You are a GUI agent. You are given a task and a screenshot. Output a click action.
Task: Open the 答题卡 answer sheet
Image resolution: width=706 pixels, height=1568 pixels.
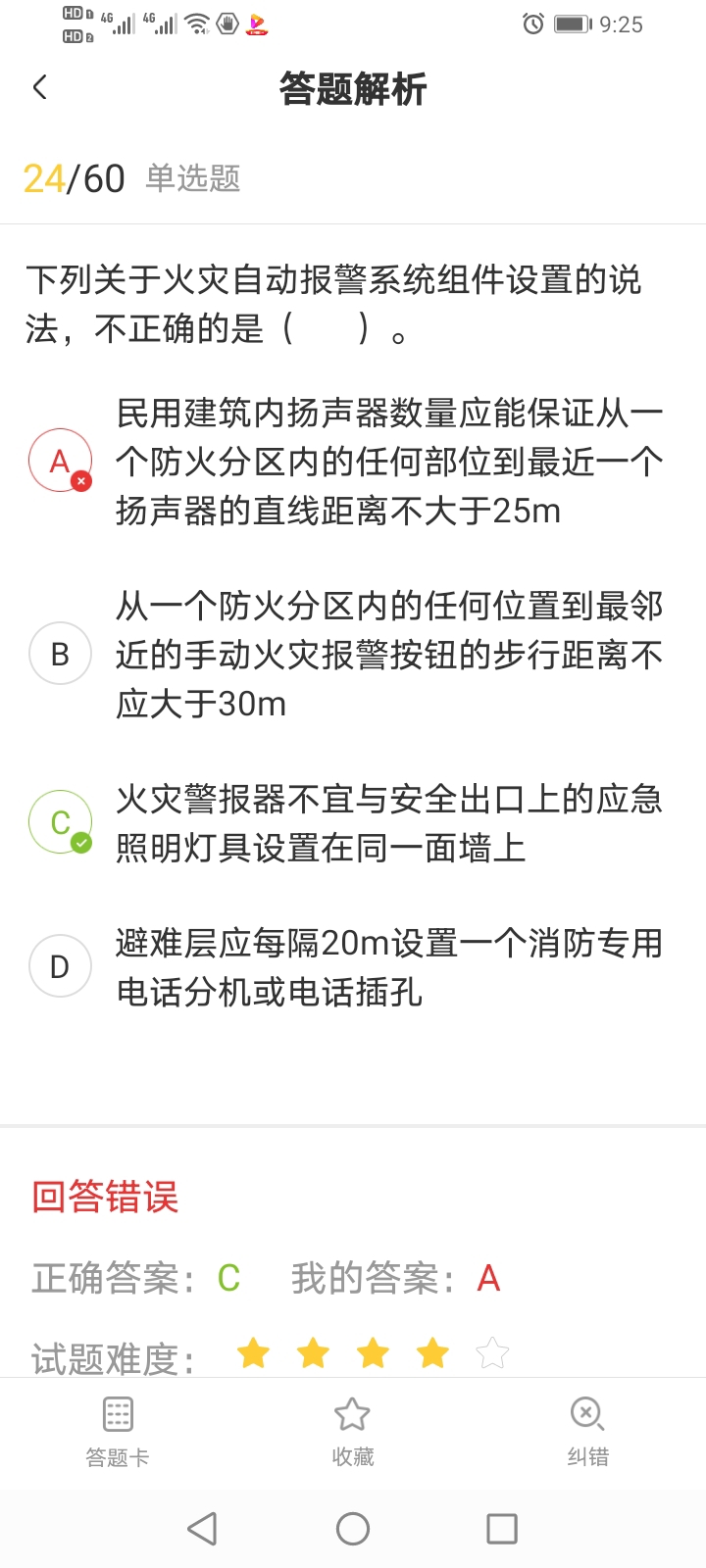click(118, 1433)
